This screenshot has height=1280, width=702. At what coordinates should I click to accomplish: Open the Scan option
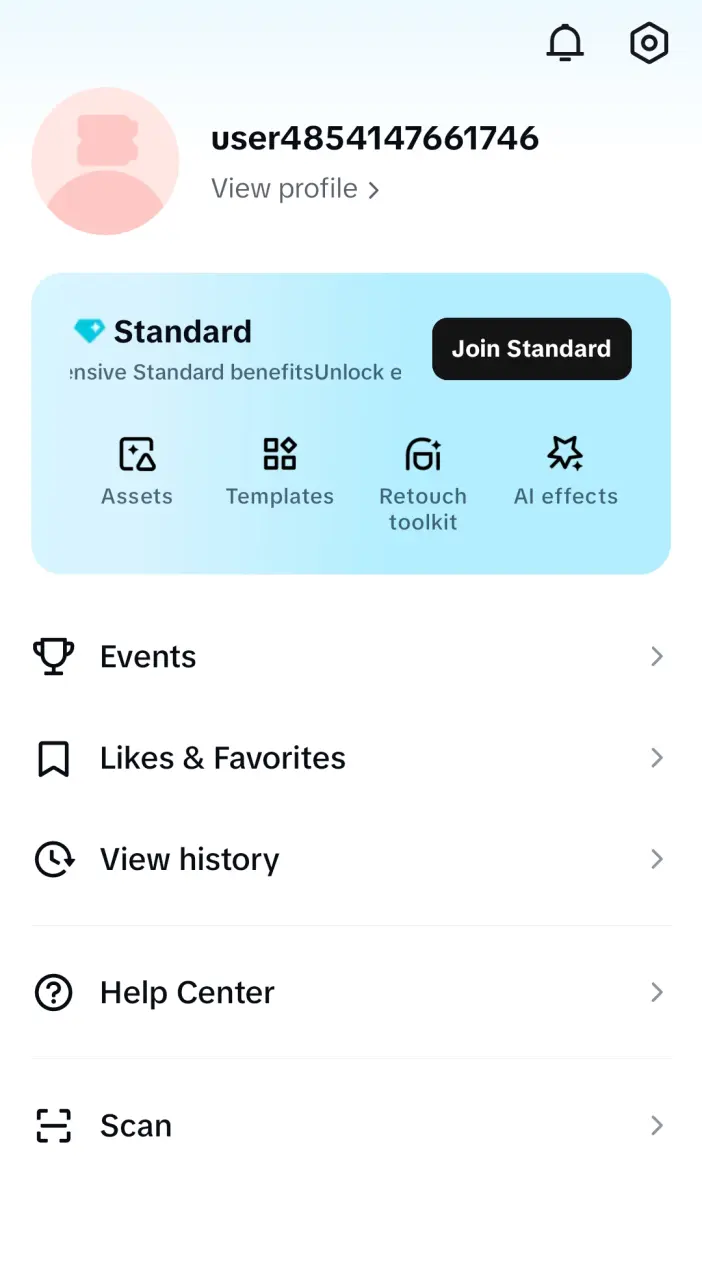(351, 1125)
